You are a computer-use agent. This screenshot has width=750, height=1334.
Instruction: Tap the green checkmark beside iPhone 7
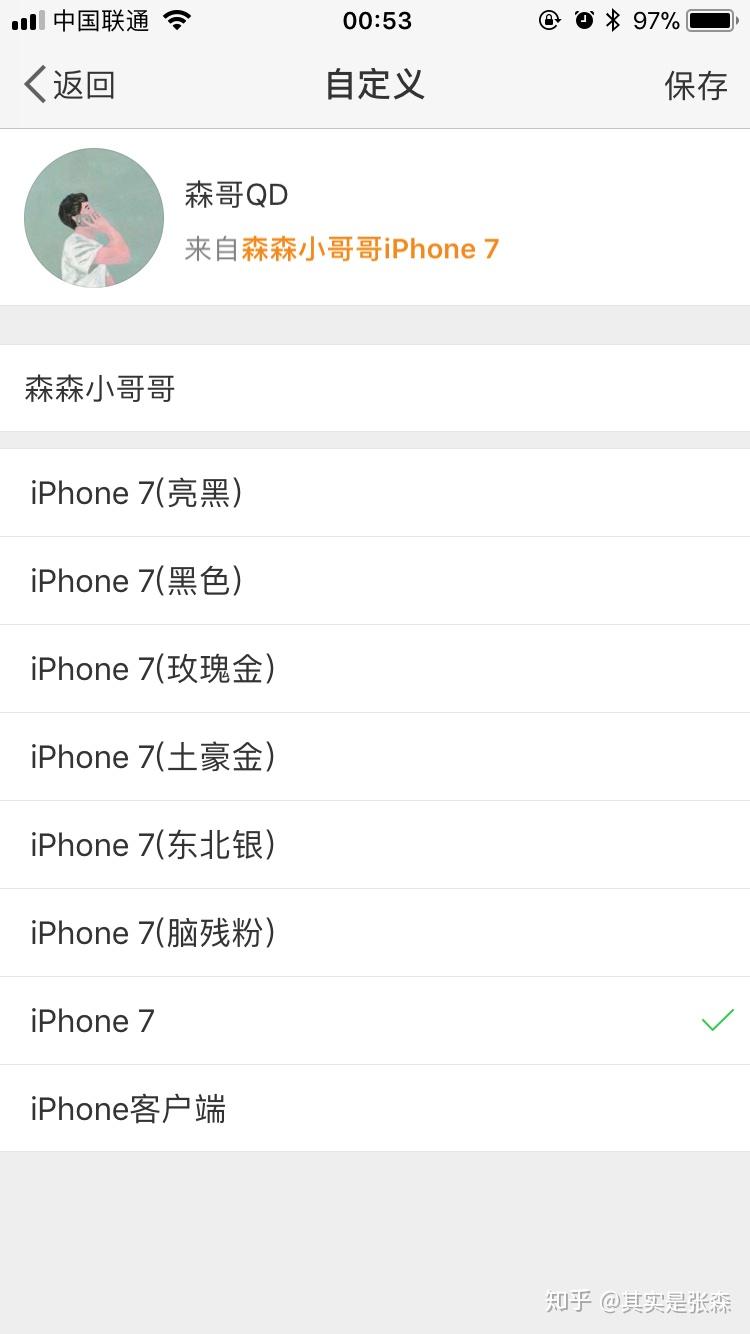[717, 1020]
